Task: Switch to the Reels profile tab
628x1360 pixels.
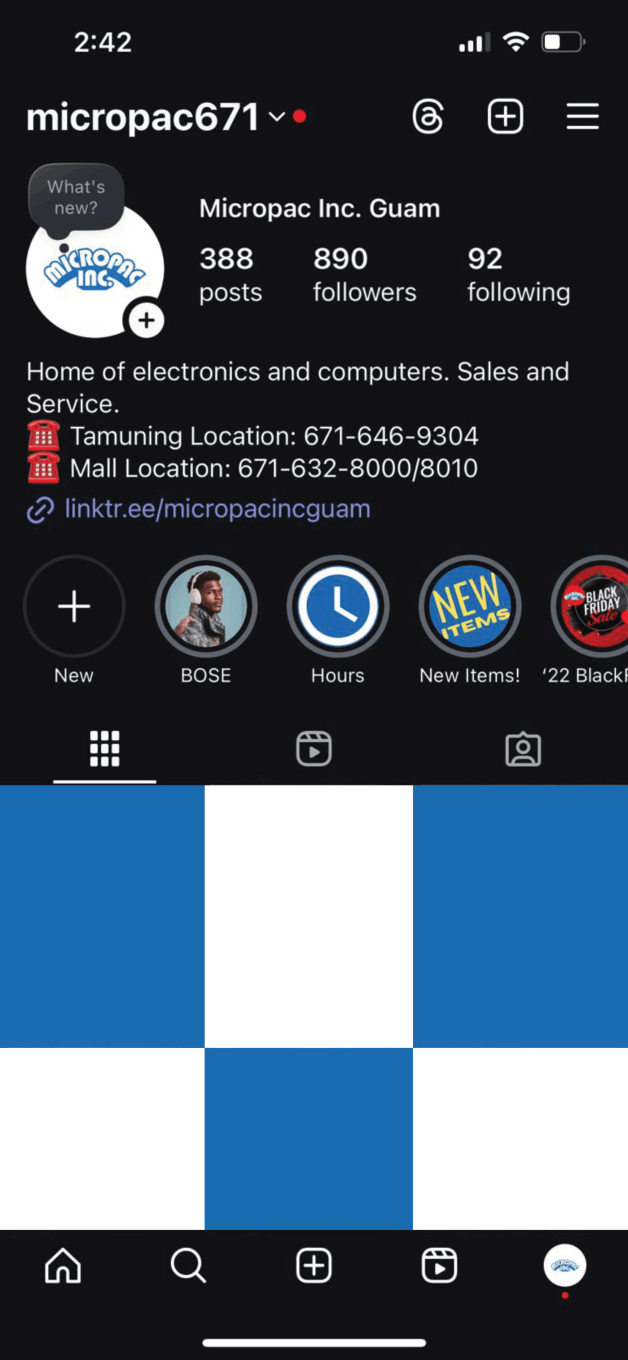Action: (314, 749)
